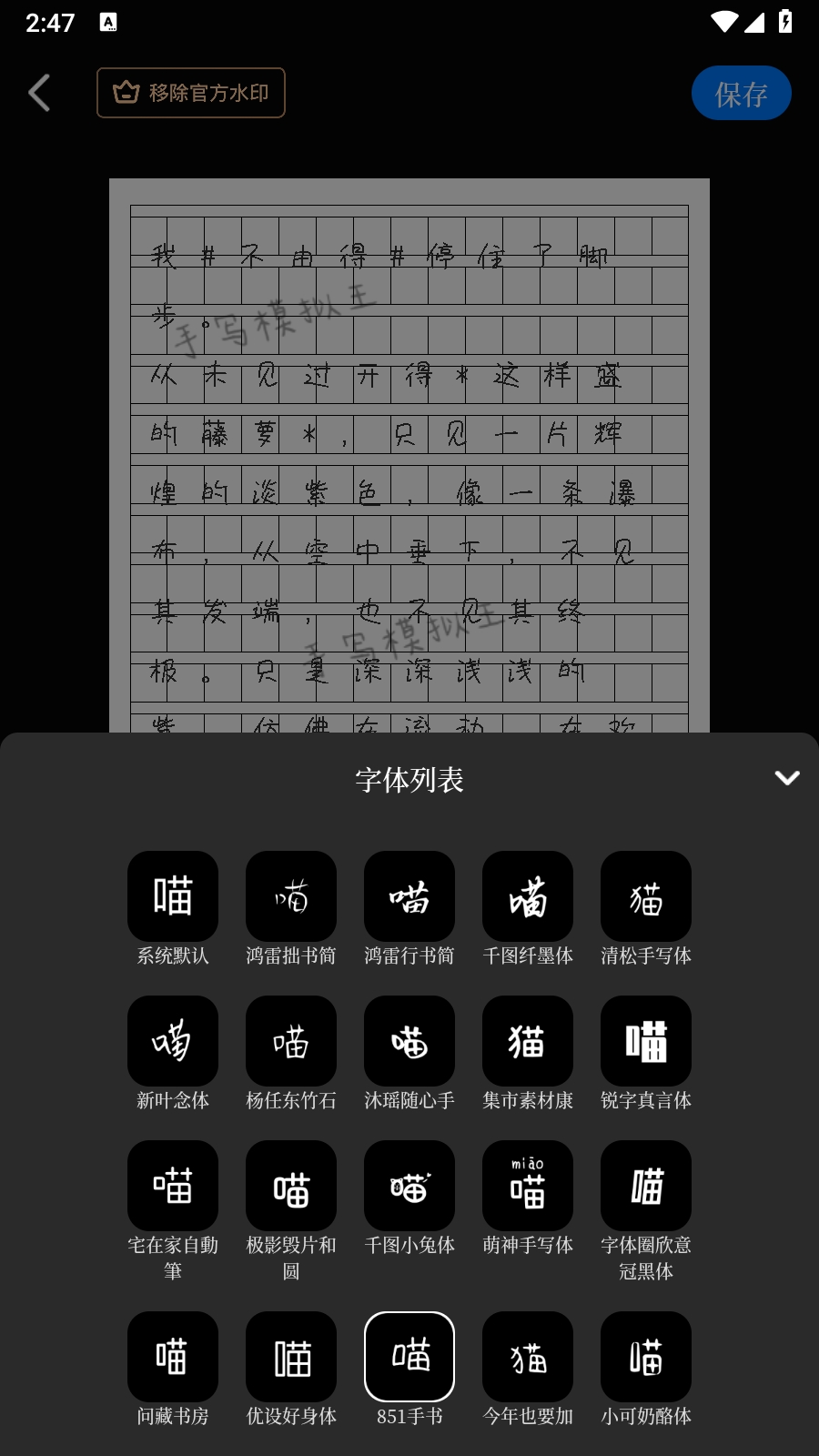Tap 移除官方水印 to remove the watermark
The height and width of the screenshot is (1456, 819).
point(191,93)
